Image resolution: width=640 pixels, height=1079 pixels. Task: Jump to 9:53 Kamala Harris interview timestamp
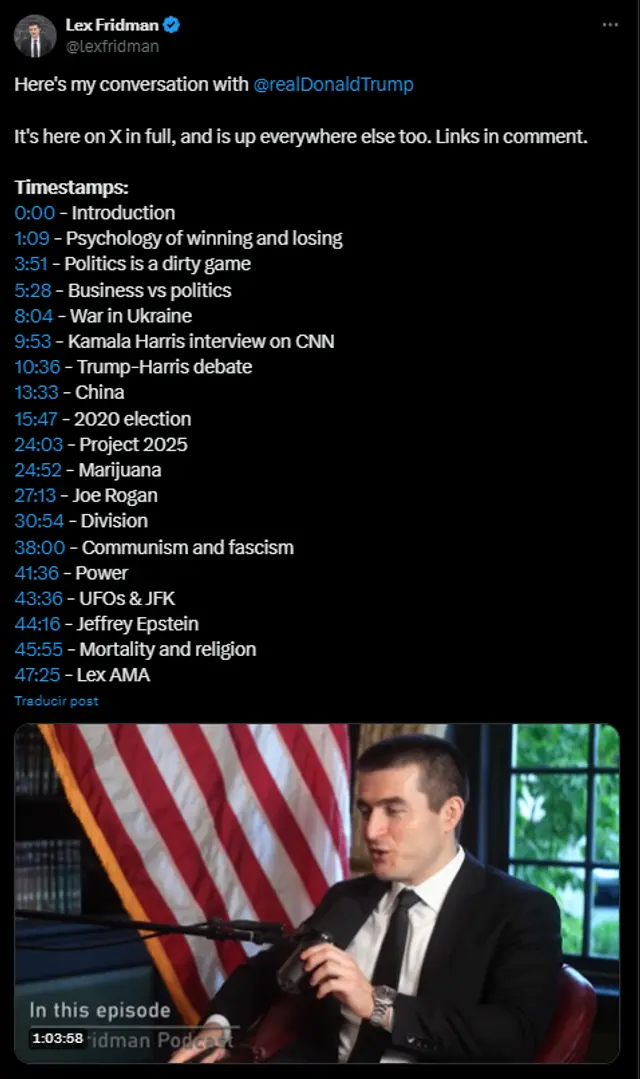coord(34,341)
